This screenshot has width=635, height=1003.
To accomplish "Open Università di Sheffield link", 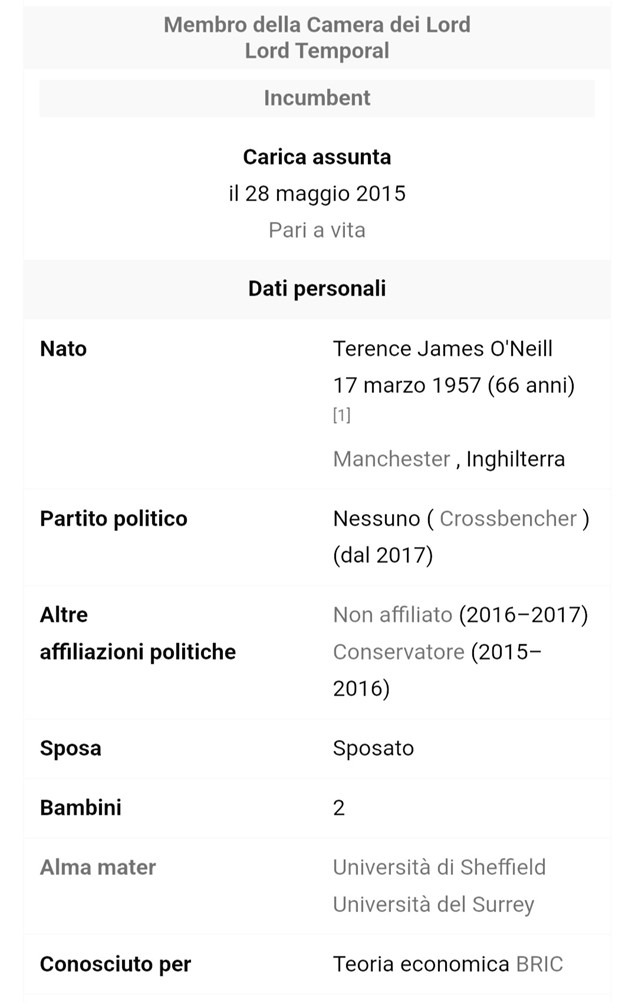I will tap(439, 867).
